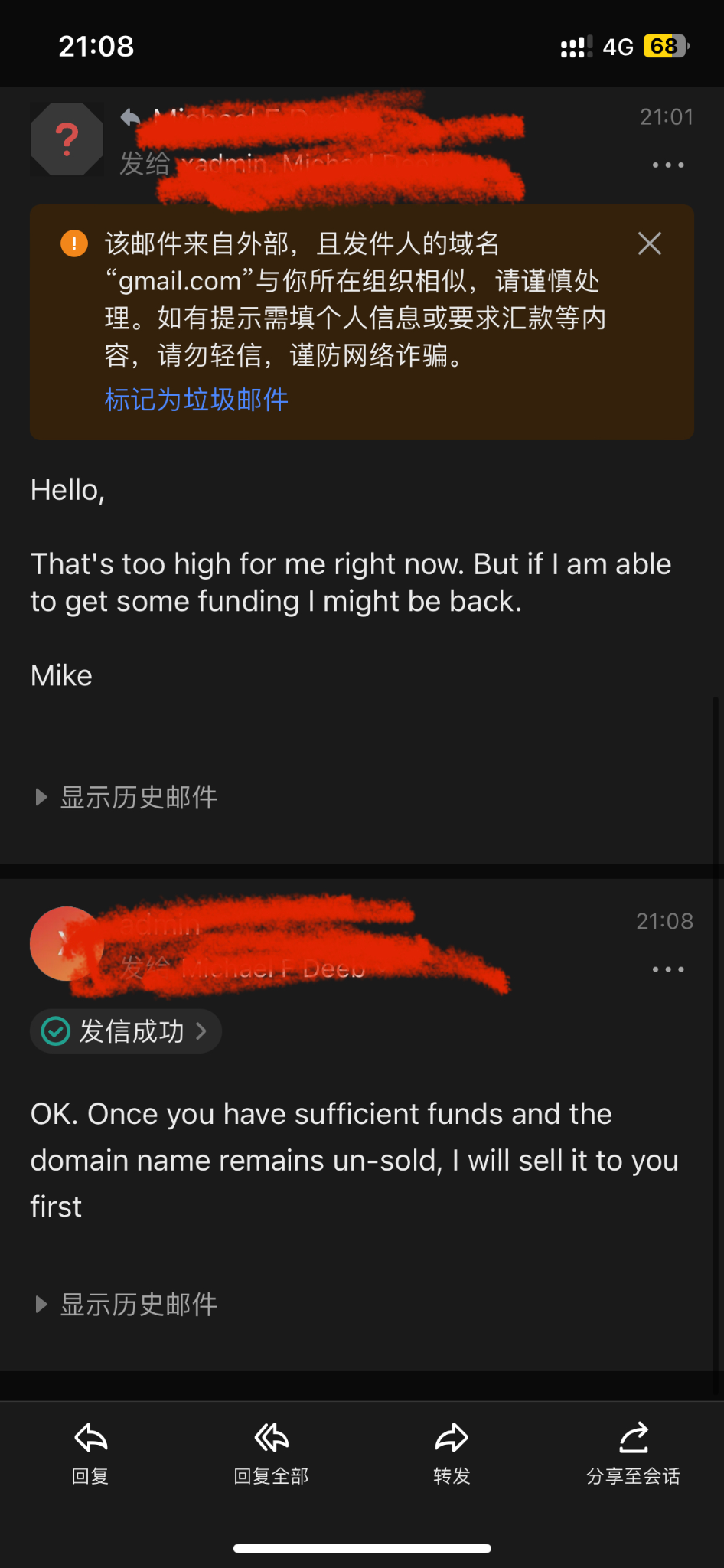Open the overflow menu on the 21:01 email
This screenshot has width=724, height=1568.
point(667,165)
